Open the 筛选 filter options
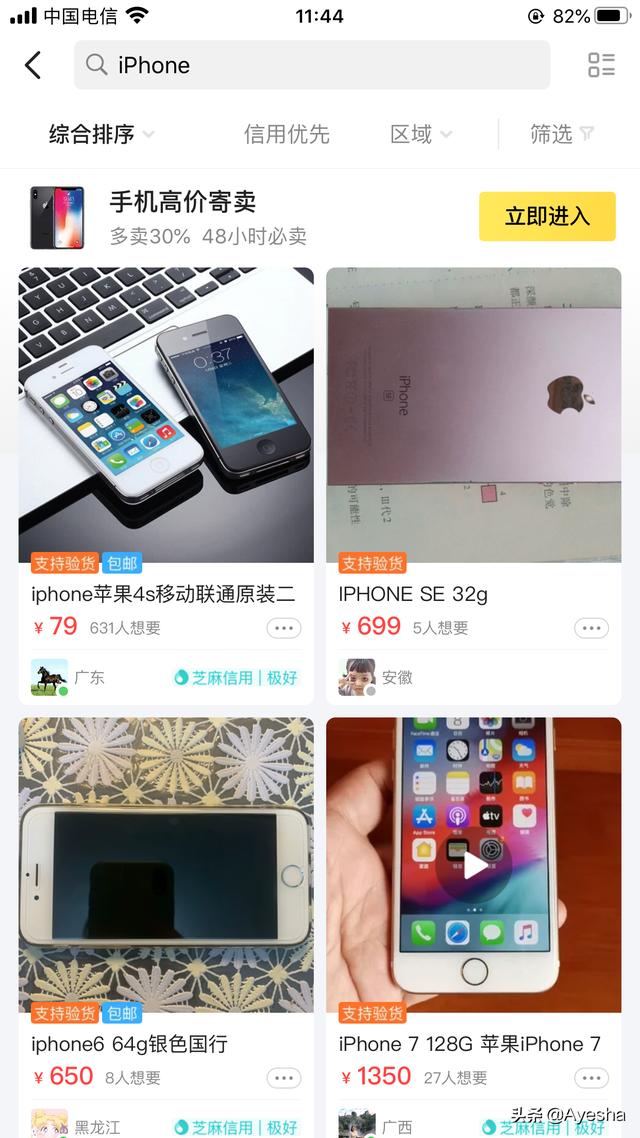This screenshot has height=1138, width=640. coord(561,134)
